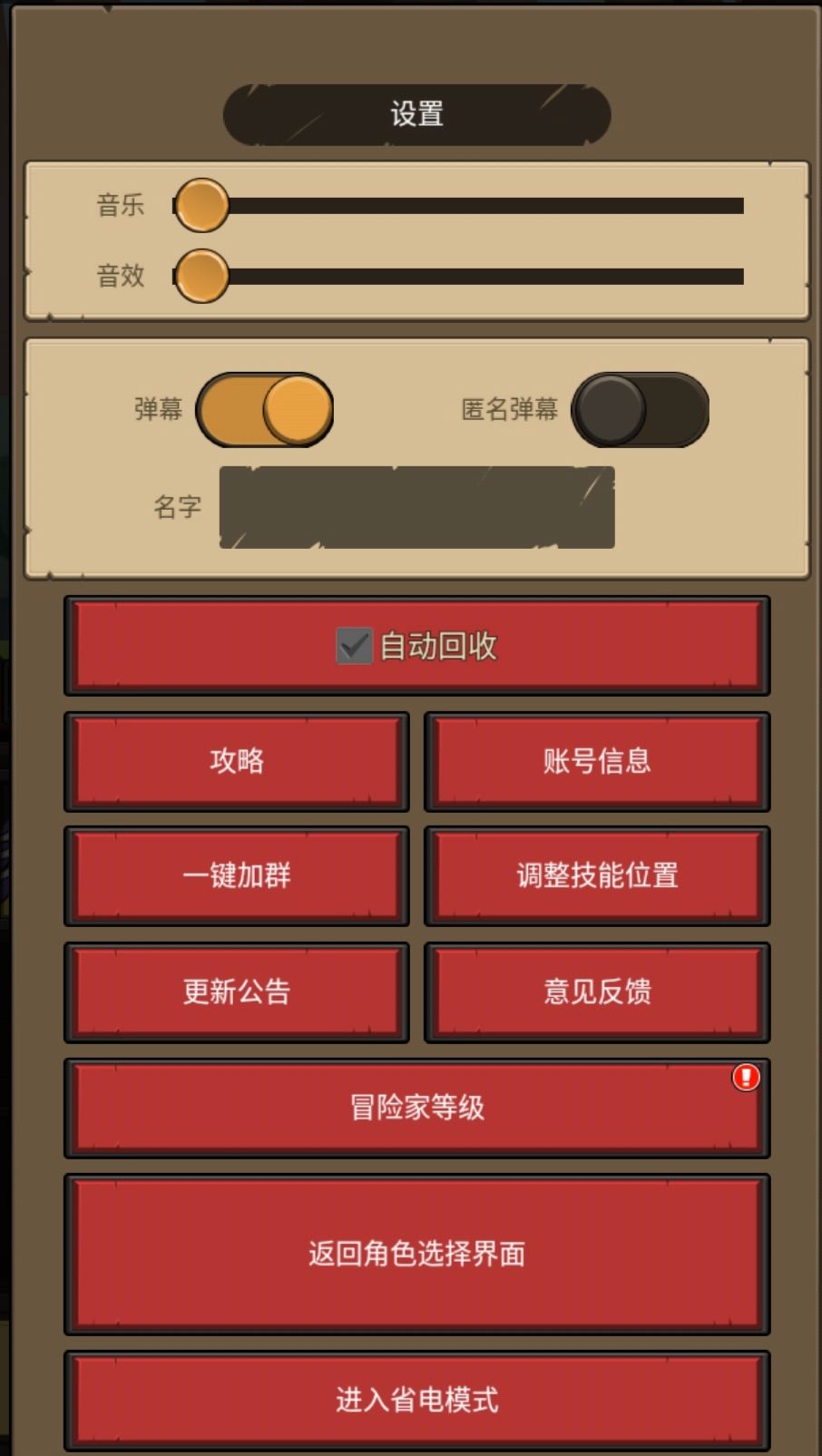Uncheck the 自动回收 checkbox
This screenshot has height=1456, width=822.
click(353, 646)
